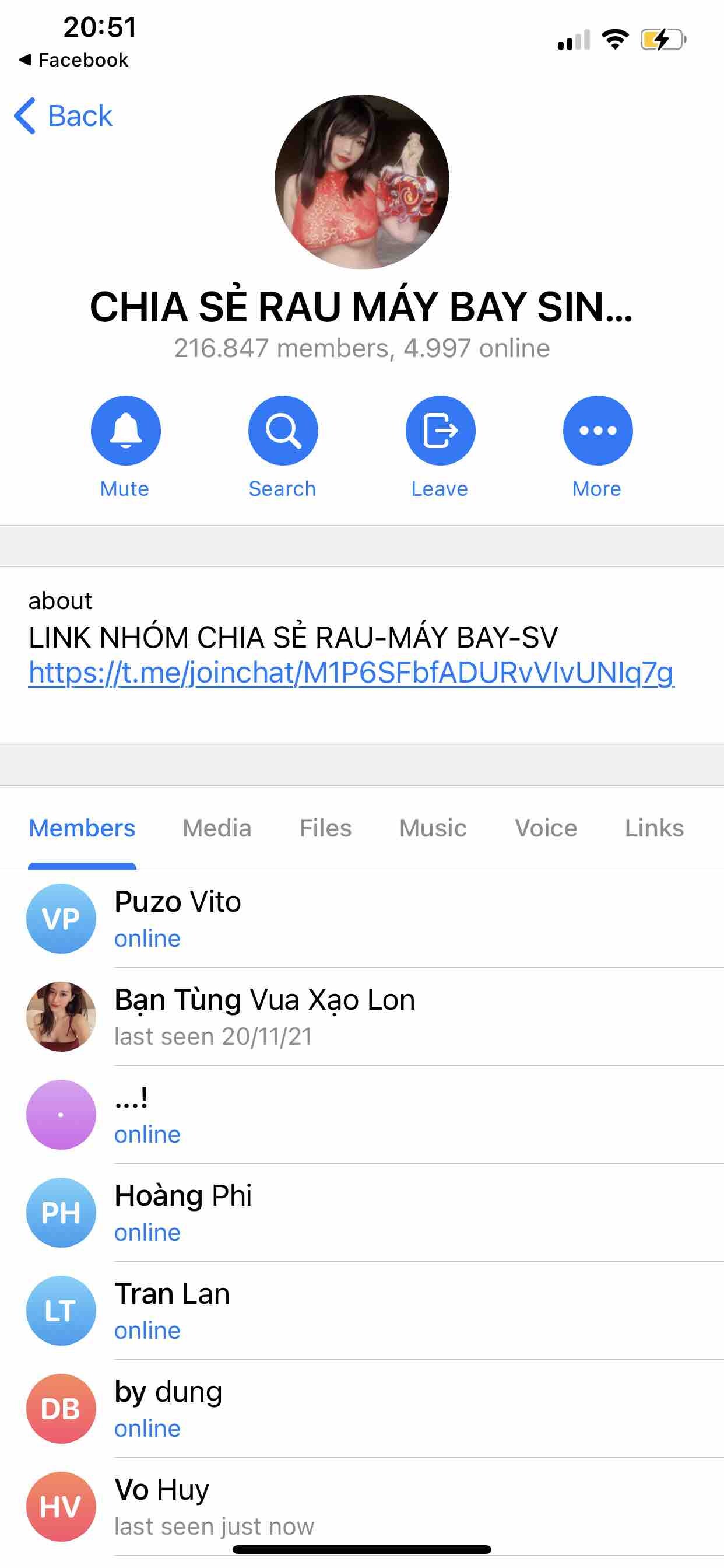The height and width of the screenshot is (1568, 724).
Task: View the group profile photo
Action: click(x=362, y=181)
